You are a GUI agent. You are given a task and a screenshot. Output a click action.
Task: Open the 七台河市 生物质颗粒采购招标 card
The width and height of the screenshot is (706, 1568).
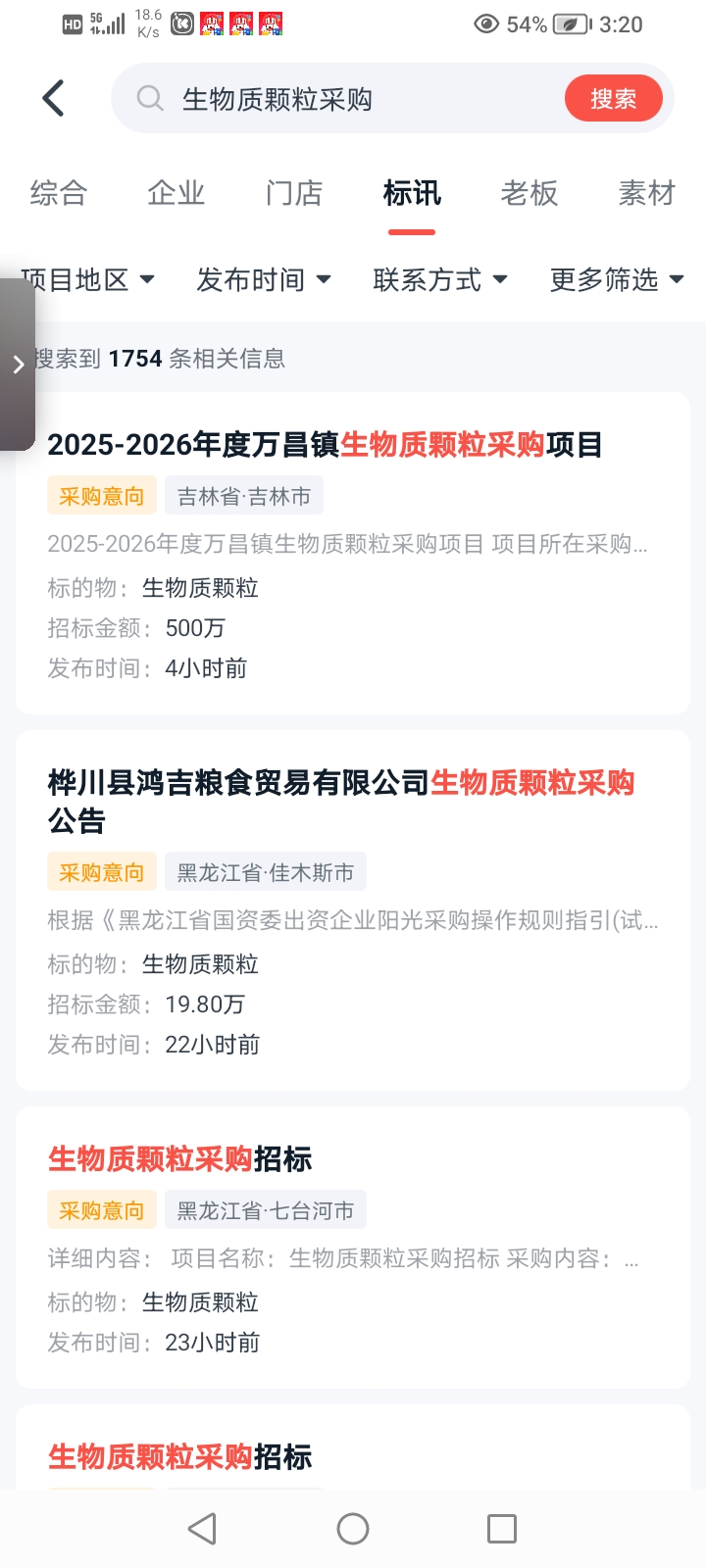353,1247
